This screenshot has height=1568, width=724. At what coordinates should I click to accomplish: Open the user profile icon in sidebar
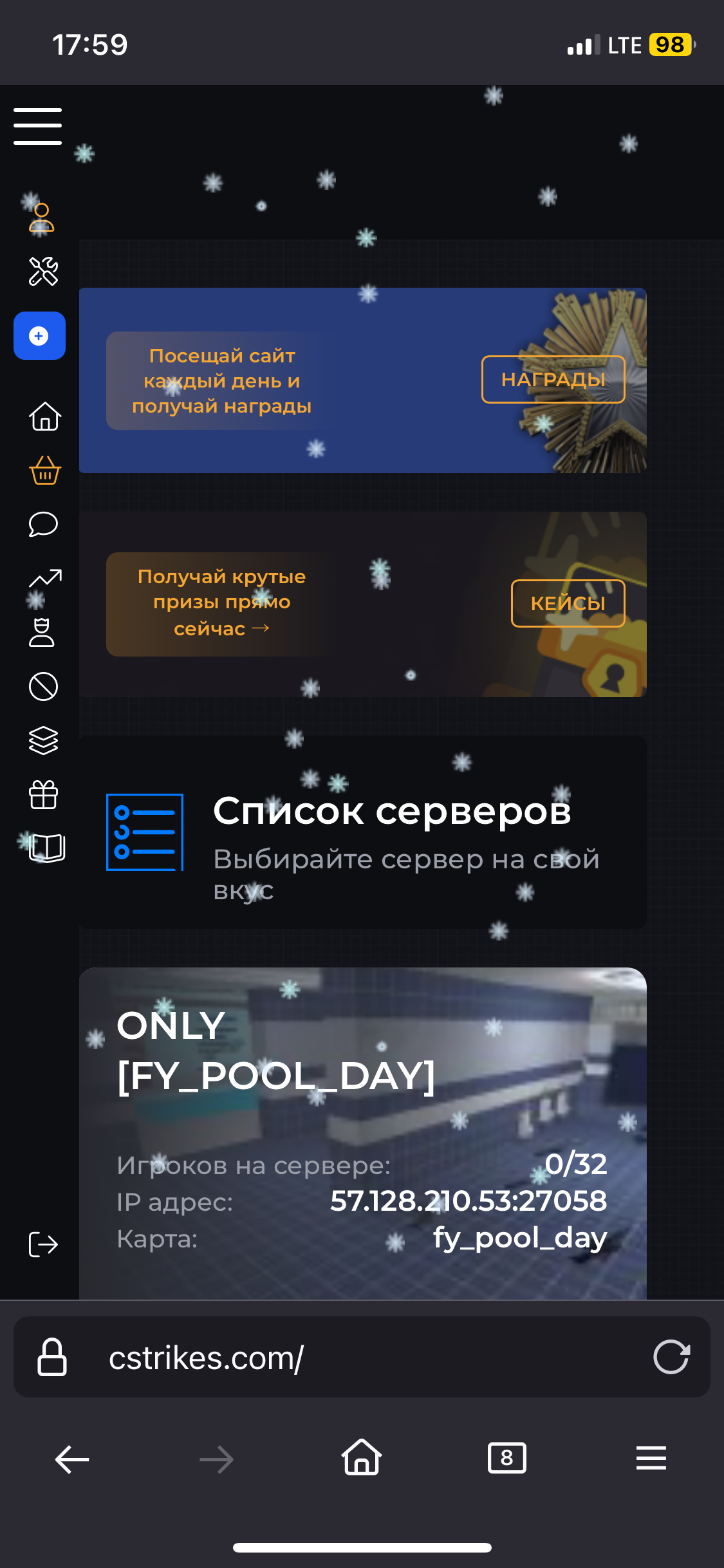point(42,218)
